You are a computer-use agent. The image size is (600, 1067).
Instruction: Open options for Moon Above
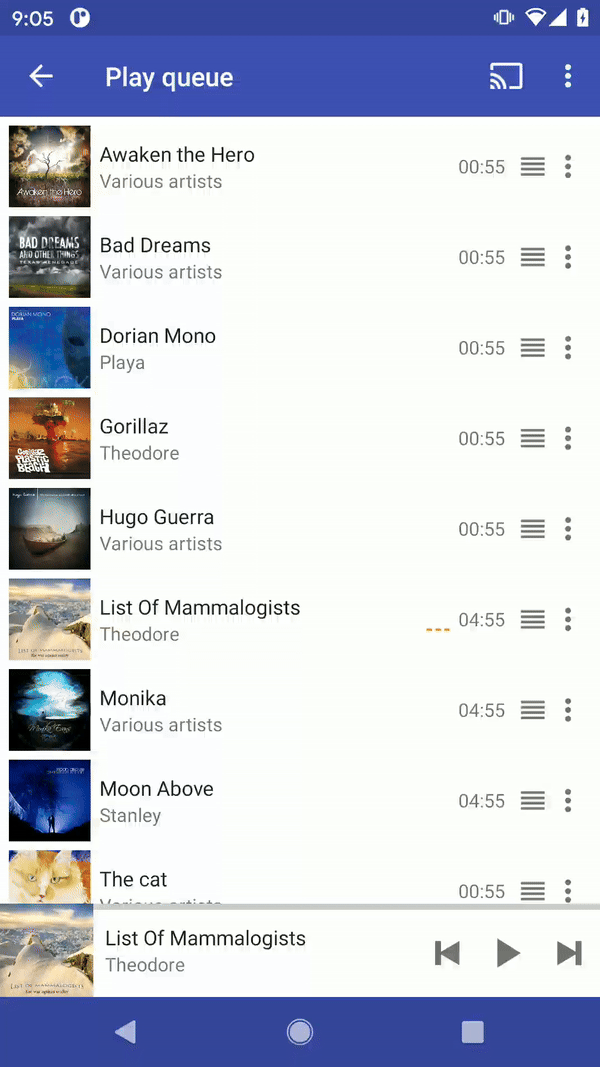tap(568, 801)
